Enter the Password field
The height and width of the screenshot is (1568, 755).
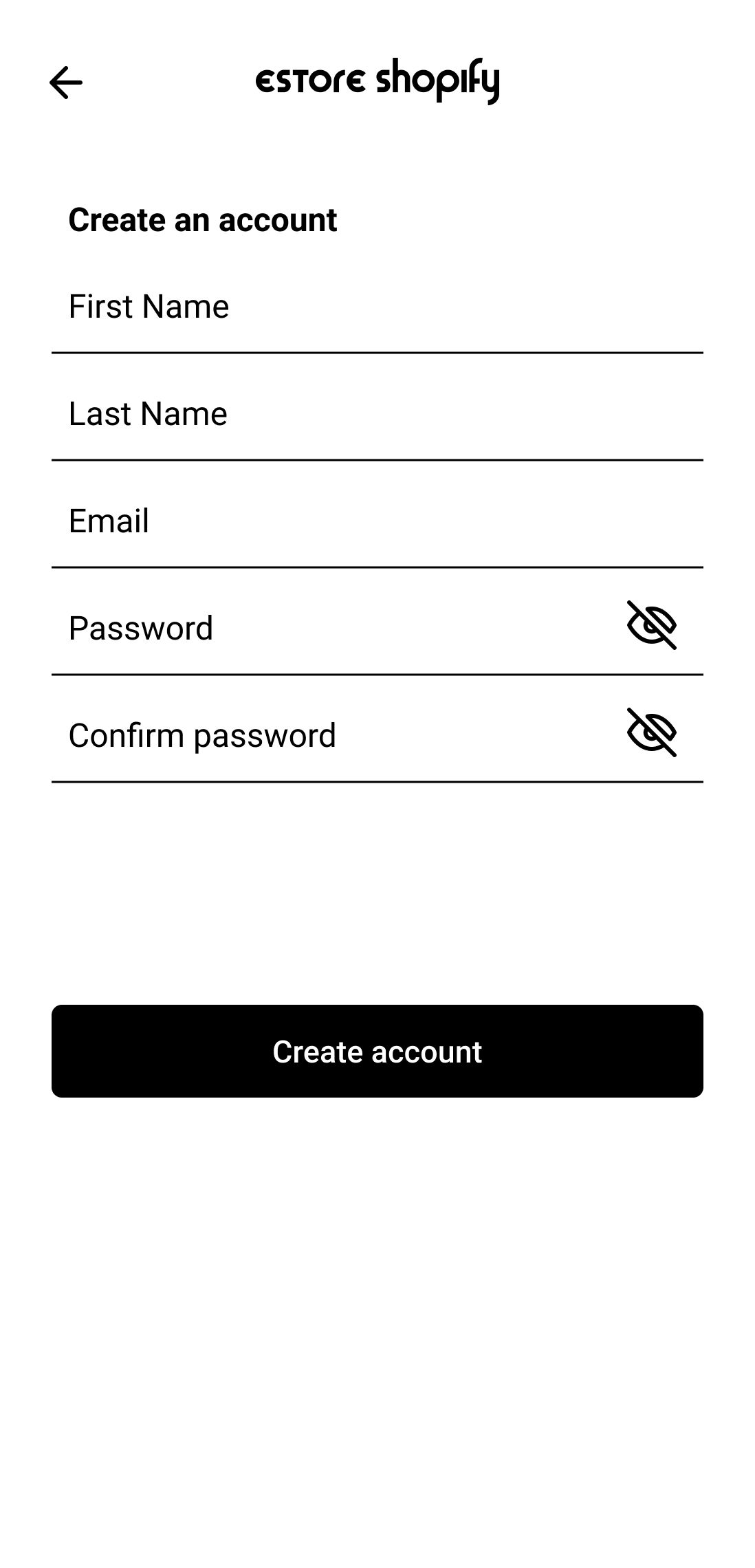(330, 629)
